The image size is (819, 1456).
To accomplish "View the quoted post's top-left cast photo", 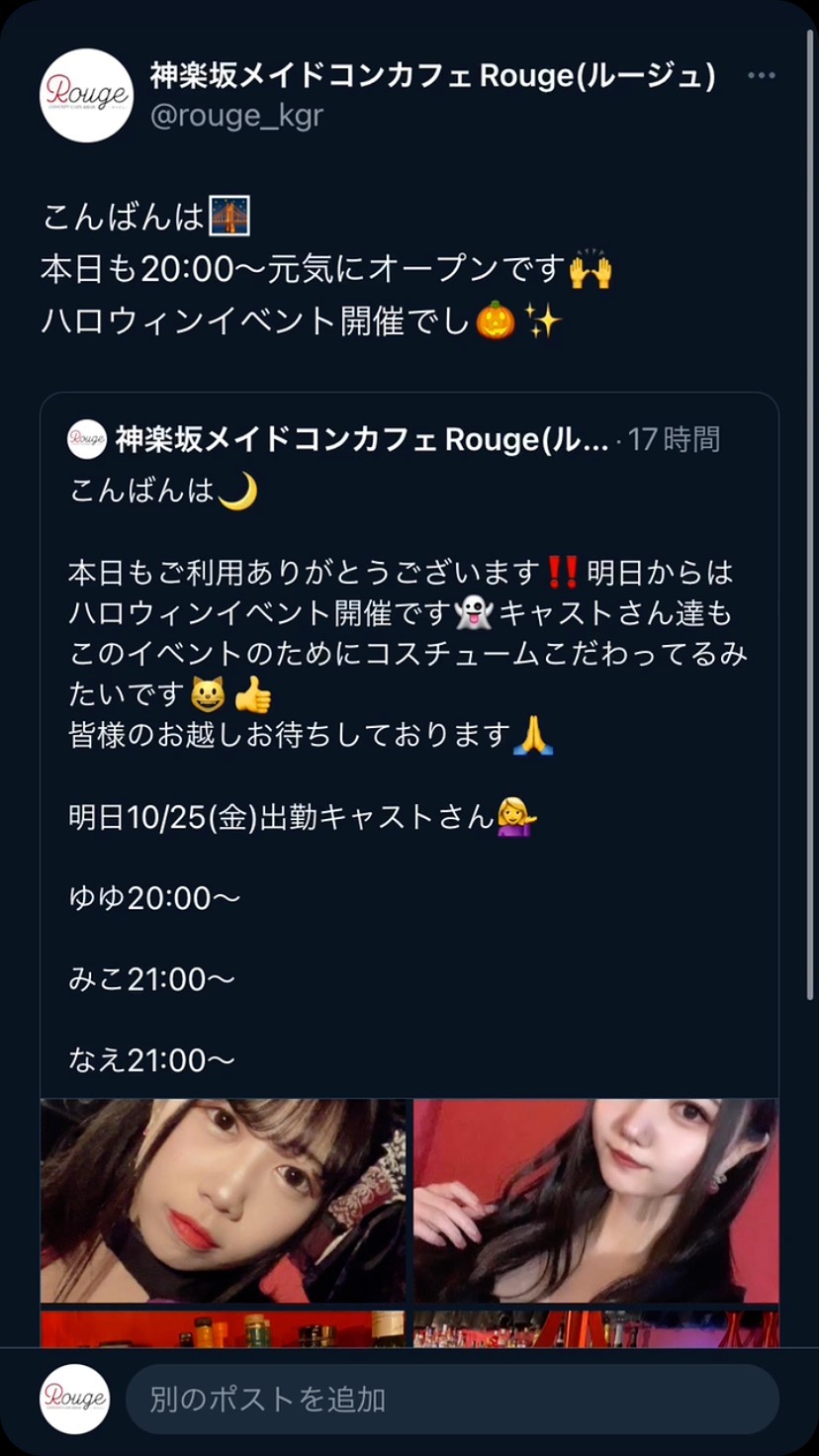I will (x=223, y=1200).
